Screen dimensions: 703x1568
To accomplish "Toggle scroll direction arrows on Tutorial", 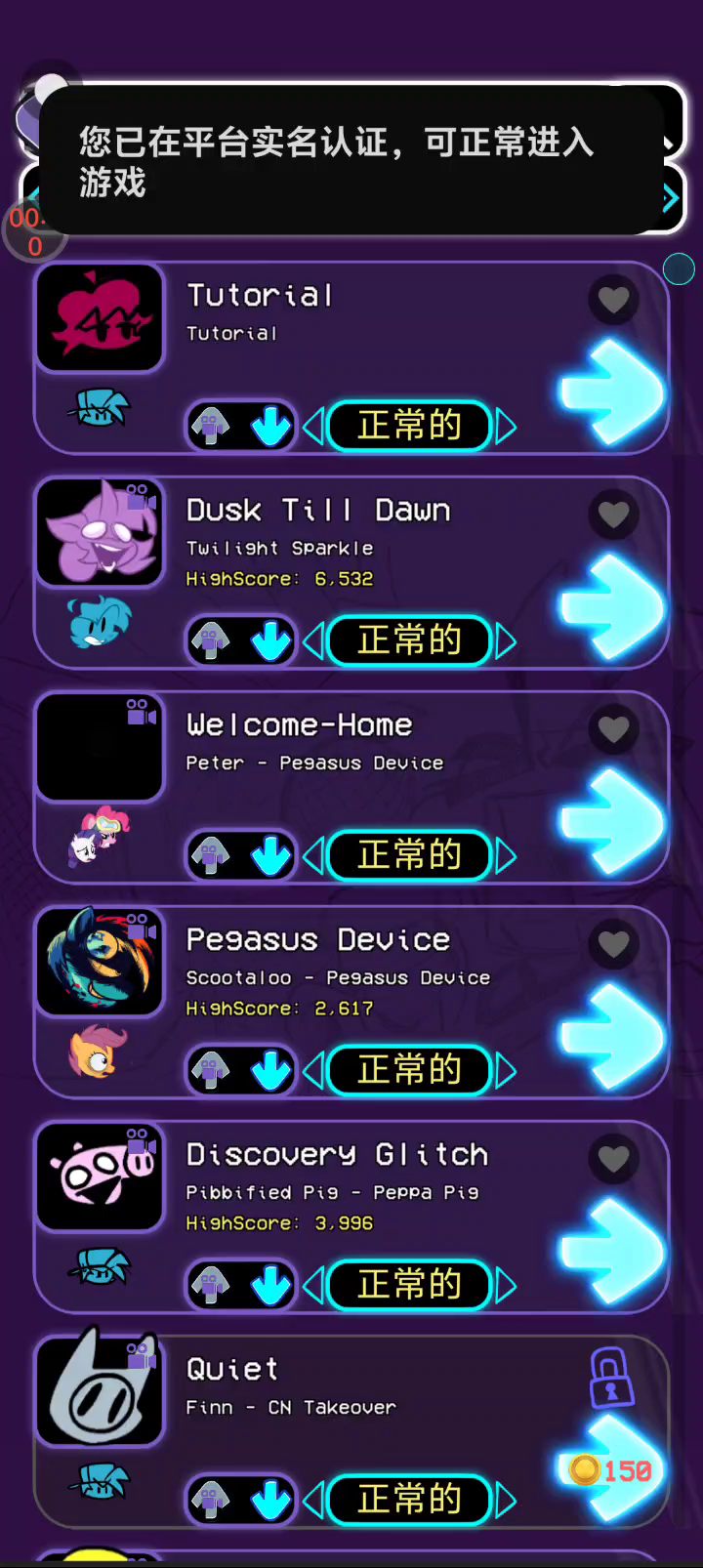I will (240, 426).
